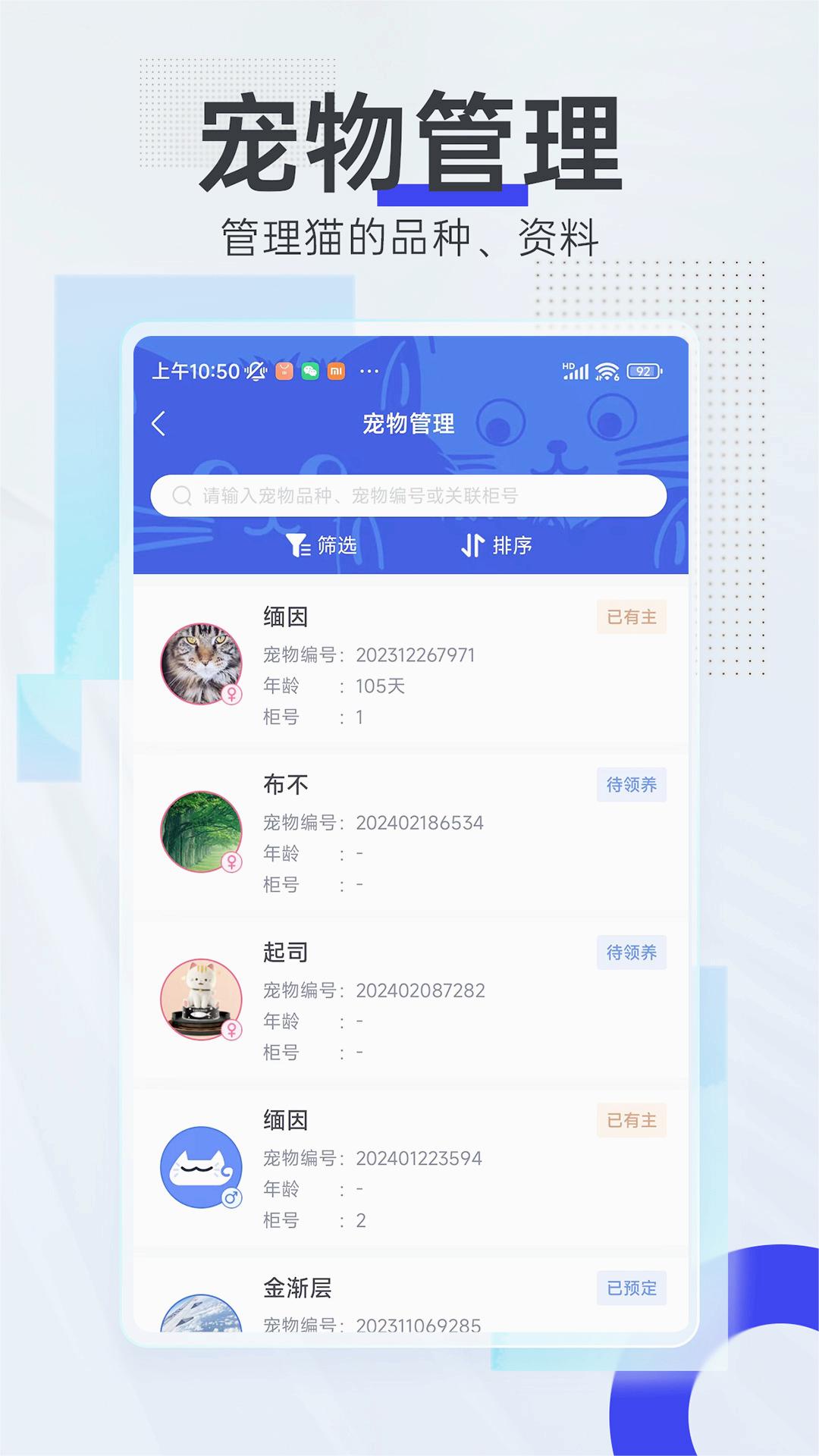Tap the ellipsis icon next to the clock
819x1456 pixels.
tap(368, 370)
